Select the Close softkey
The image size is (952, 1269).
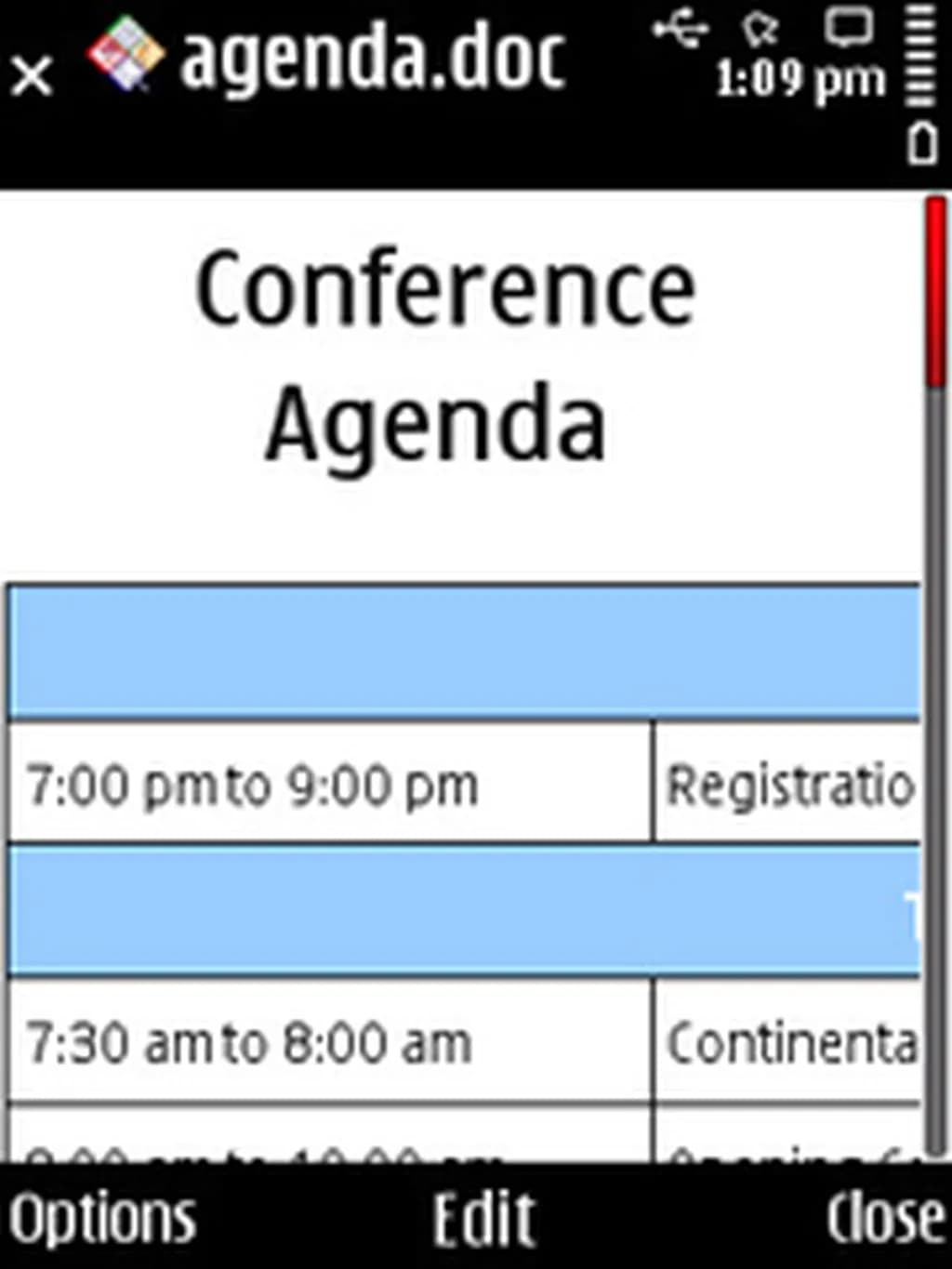pyautogui.click(x=884, y=1218)
